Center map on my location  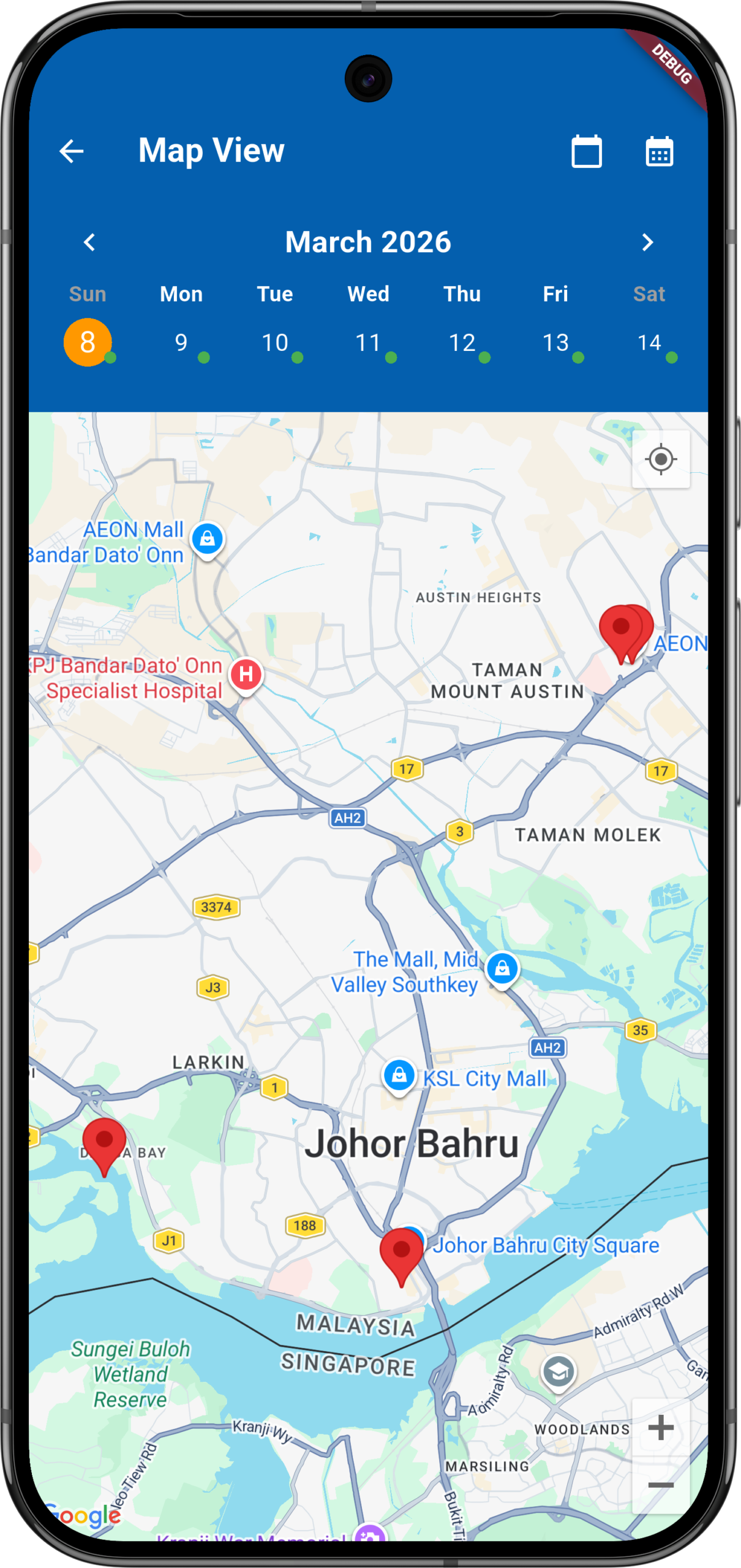(661, 459)
